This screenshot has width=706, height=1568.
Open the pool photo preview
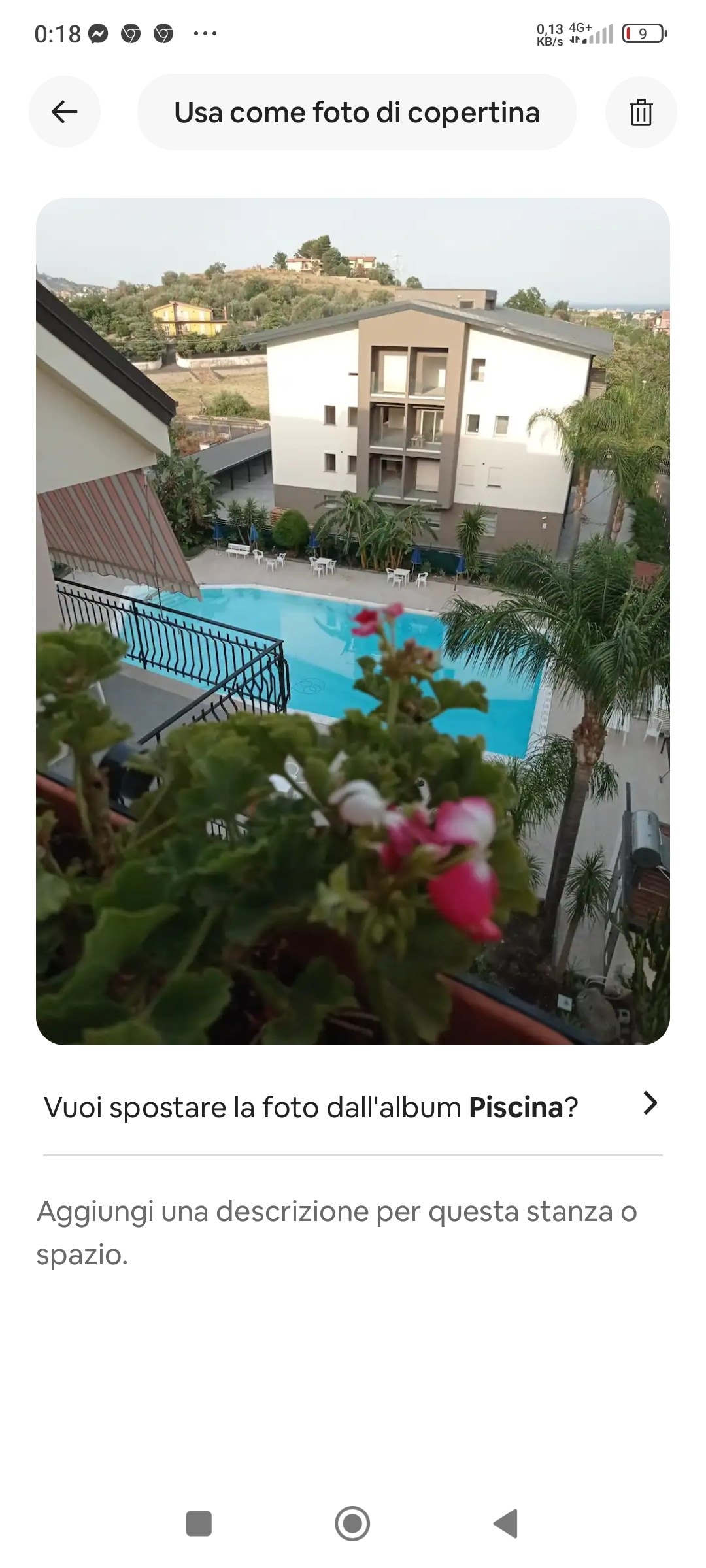pos(353,621)
